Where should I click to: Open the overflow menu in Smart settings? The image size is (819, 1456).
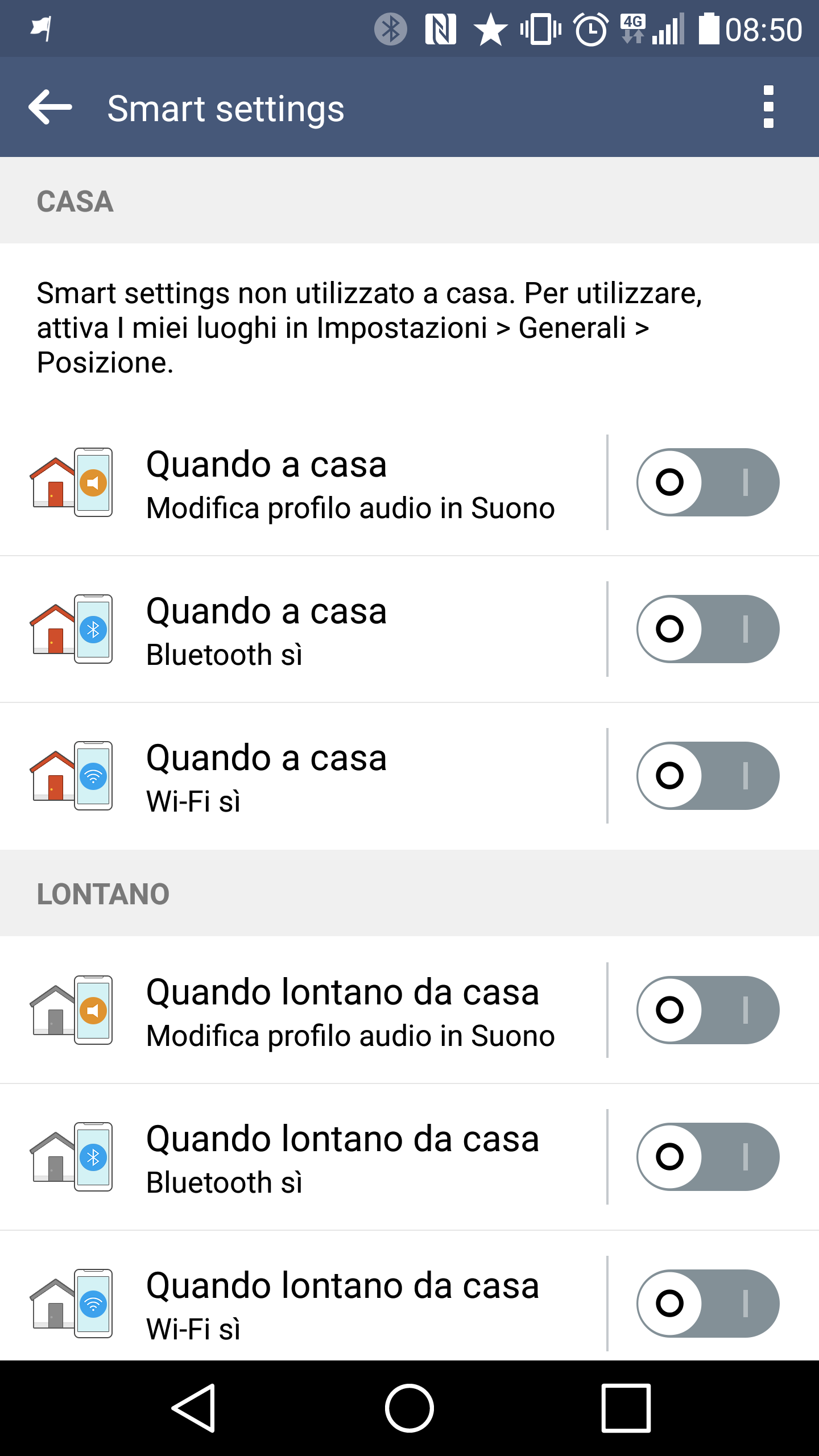tap(768, 107)
